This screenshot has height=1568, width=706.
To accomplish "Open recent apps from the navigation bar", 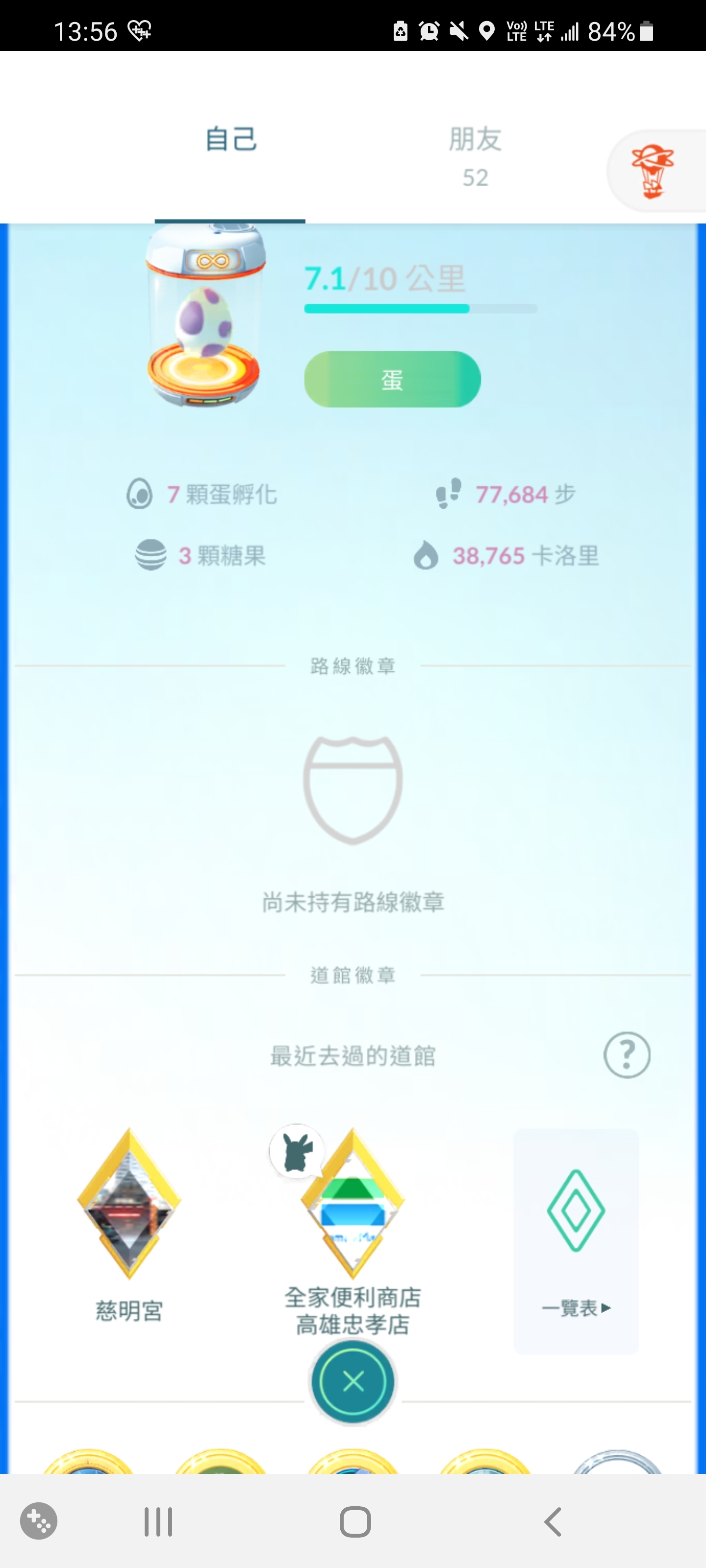I will point(158,1522).
